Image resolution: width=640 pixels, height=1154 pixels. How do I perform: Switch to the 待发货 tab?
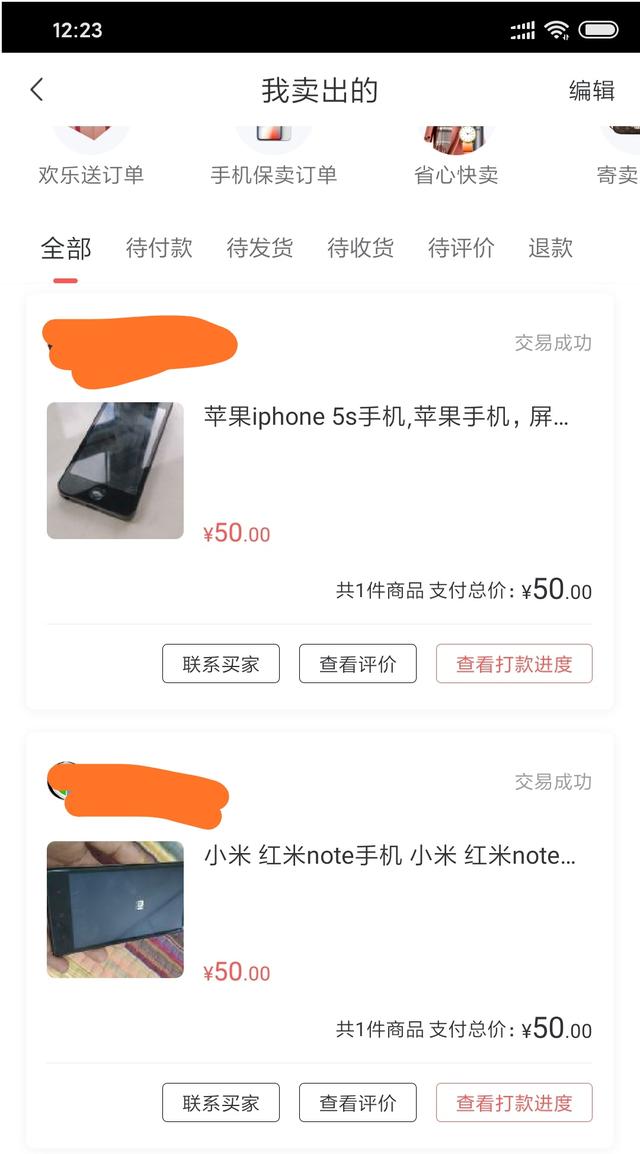(260, 248)
